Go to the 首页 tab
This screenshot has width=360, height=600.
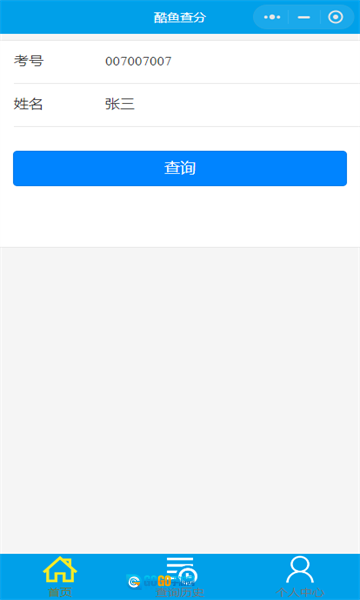coord(60,577)
